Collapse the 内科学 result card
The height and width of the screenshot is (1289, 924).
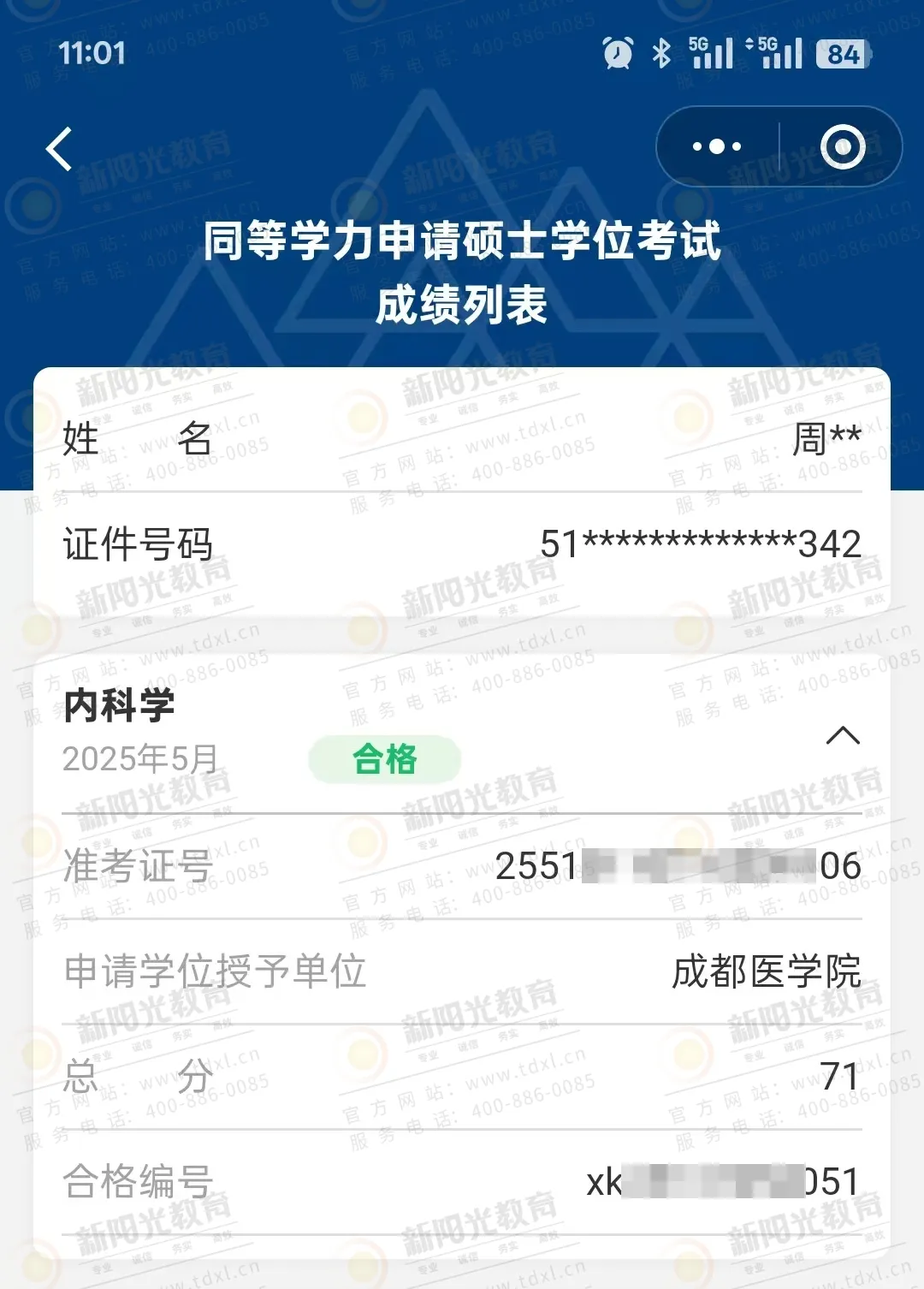click(843, 735)
